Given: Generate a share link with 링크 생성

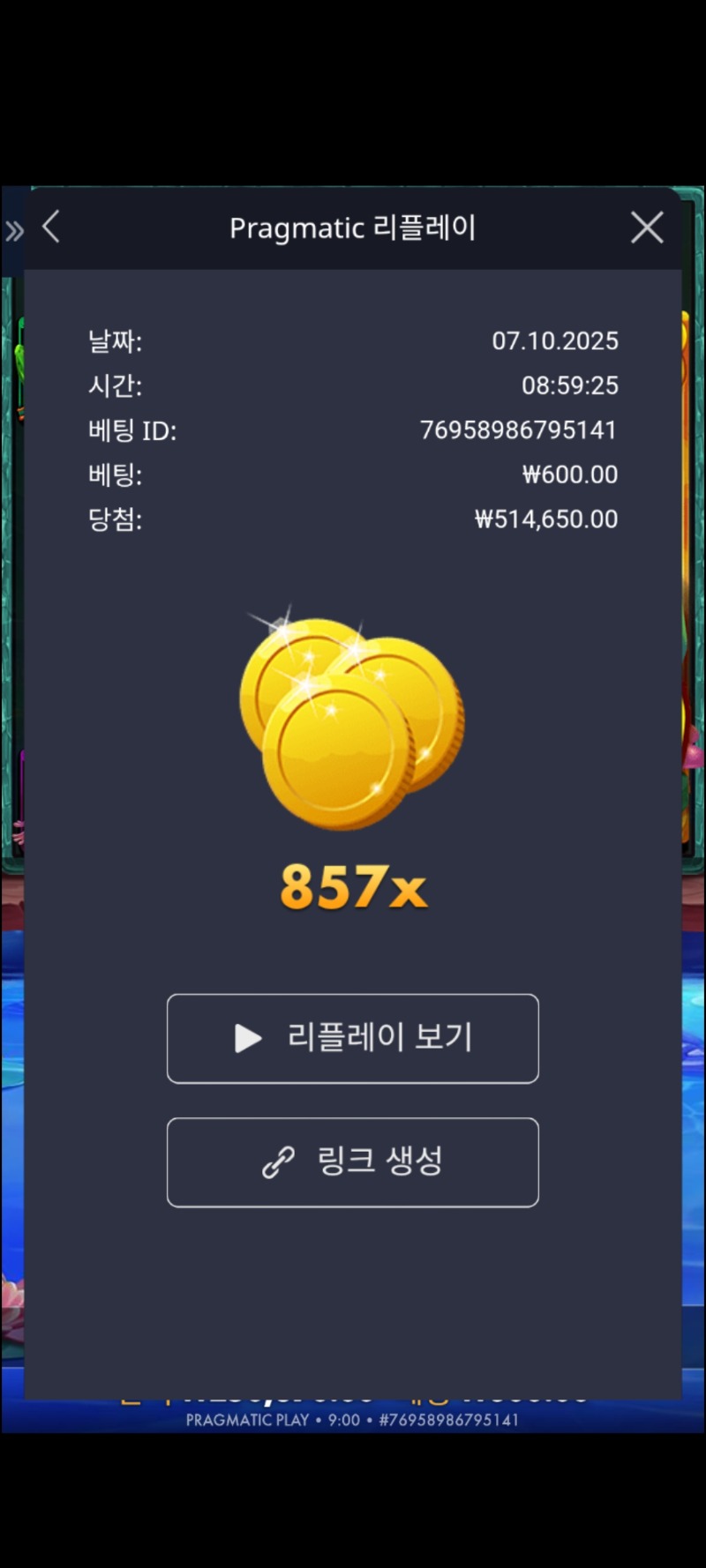Looking at the screenshot, I should point(353,1161).
